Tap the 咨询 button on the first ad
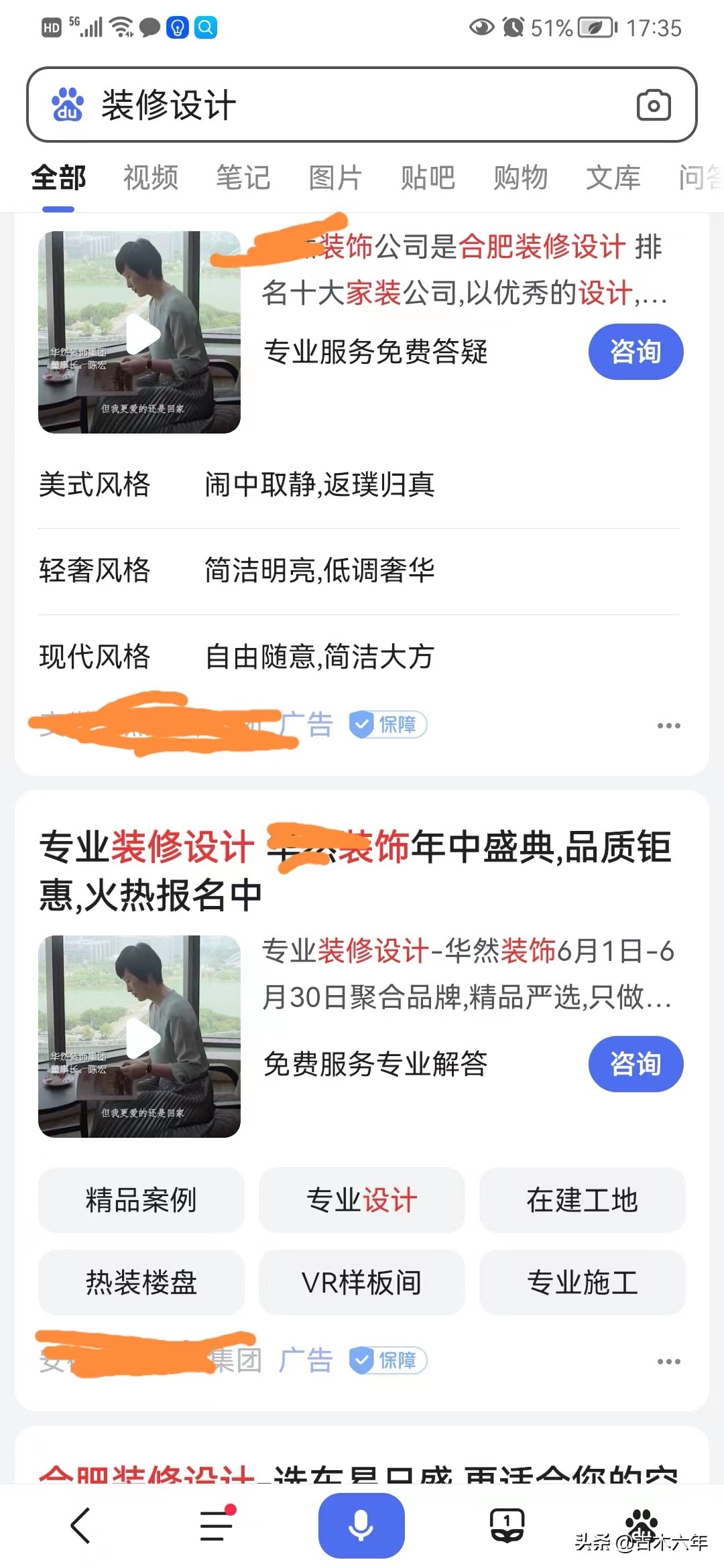Viewport: 724px width, 1568px height. pyautogui.click(x=636, y=350)
